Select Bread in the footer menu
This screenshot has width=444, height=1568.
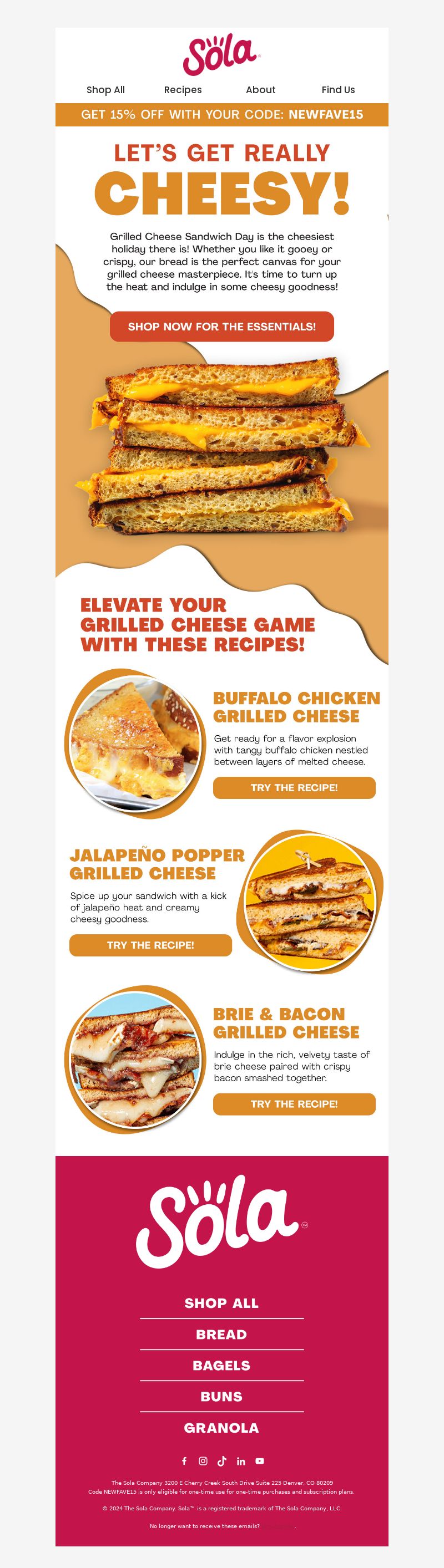pyautogui.click(x=221, y=1334)
